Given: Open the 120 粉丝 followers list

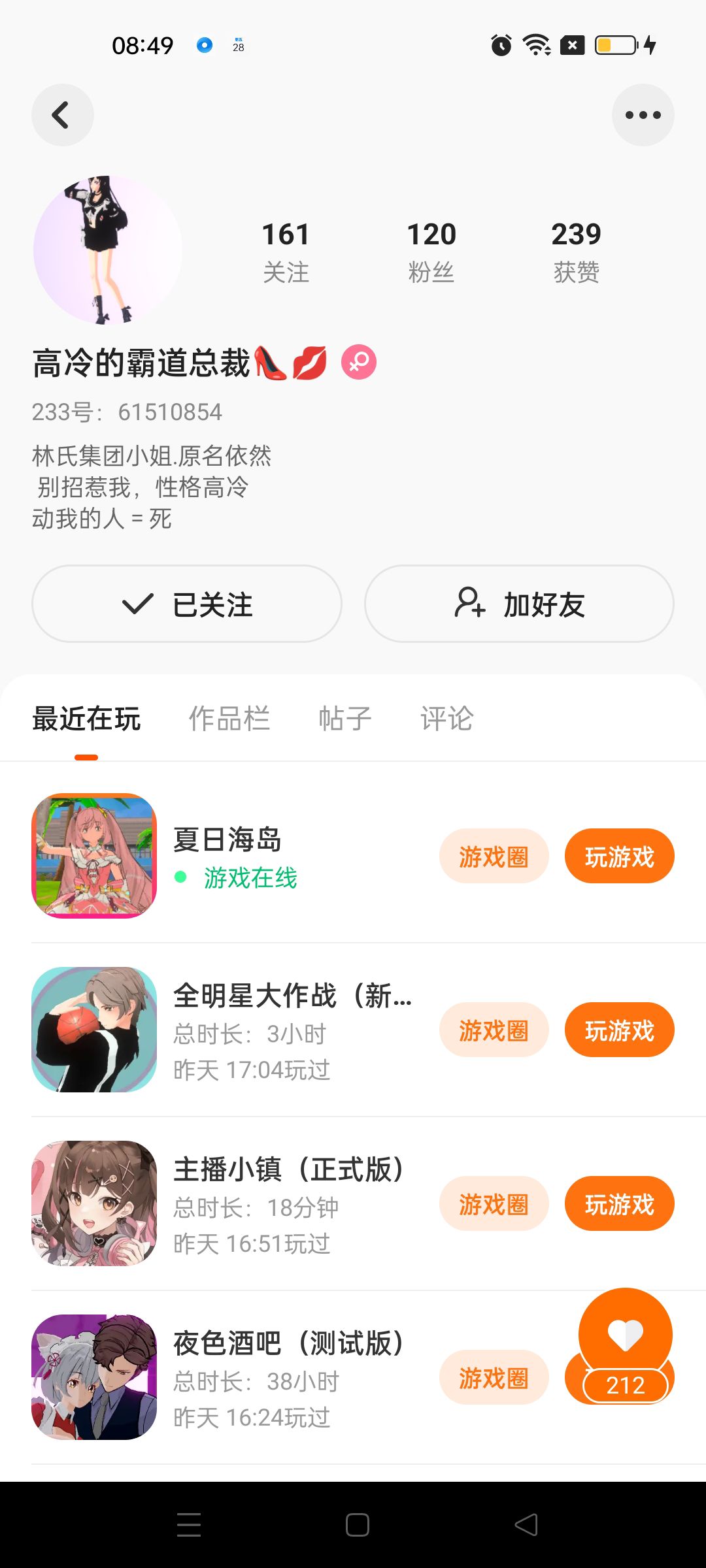Looking at the screenshot, I should click(x=431, y=252).
